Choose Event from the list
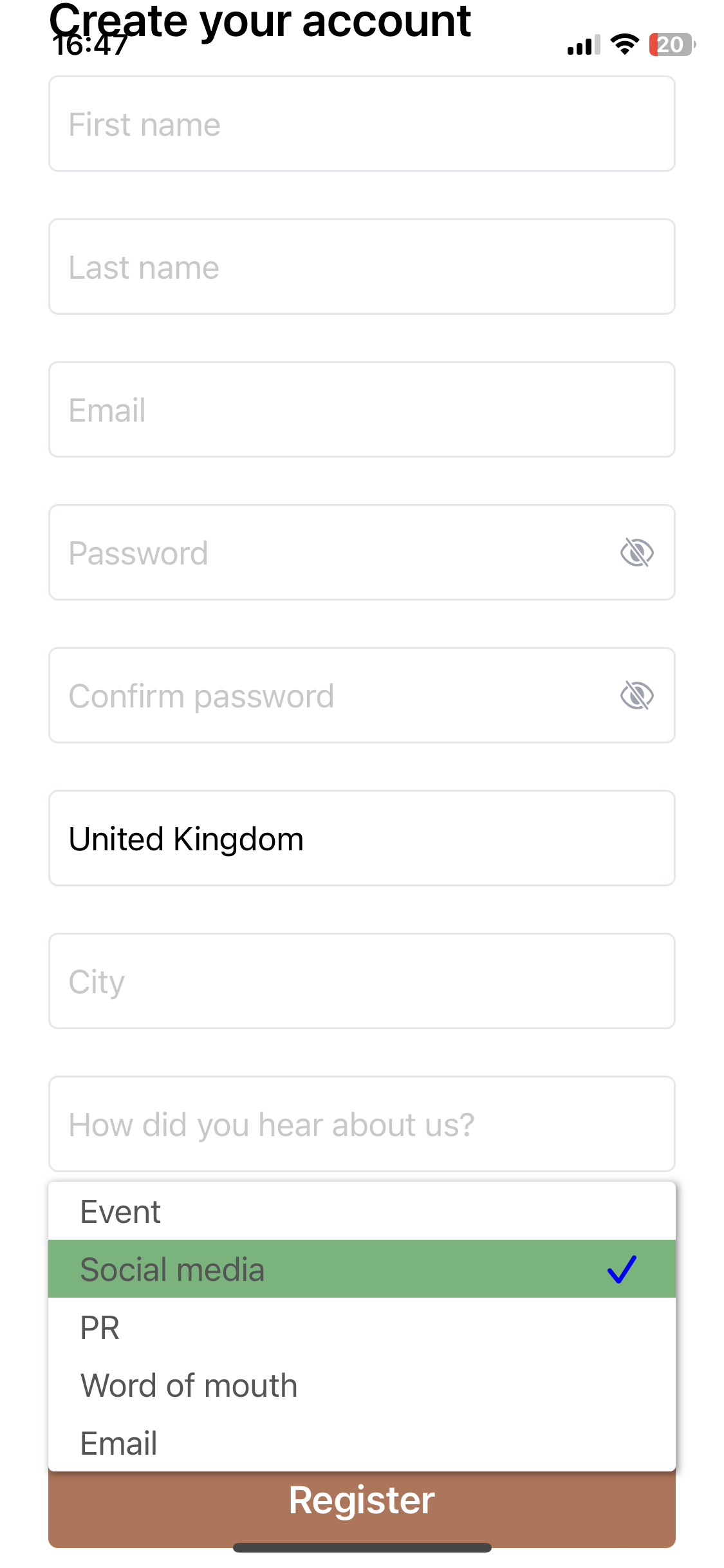Image resolution: width=724 pixels, height=1568 pixels. [x=362, y=1211]
